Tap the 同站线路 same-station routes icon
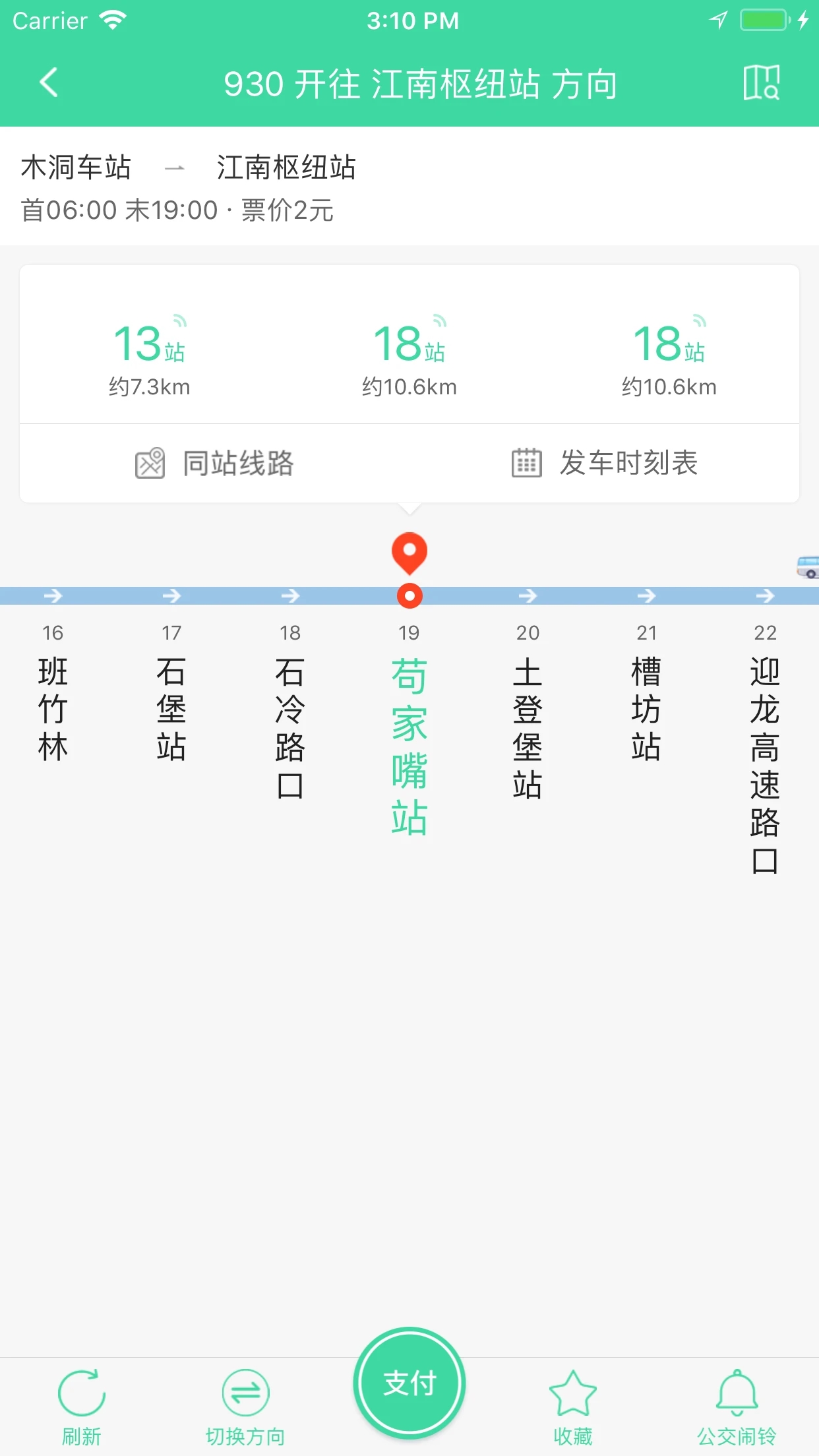This screenshot has height=1456, width=819. pyautogui.click(x=150, y=464)
